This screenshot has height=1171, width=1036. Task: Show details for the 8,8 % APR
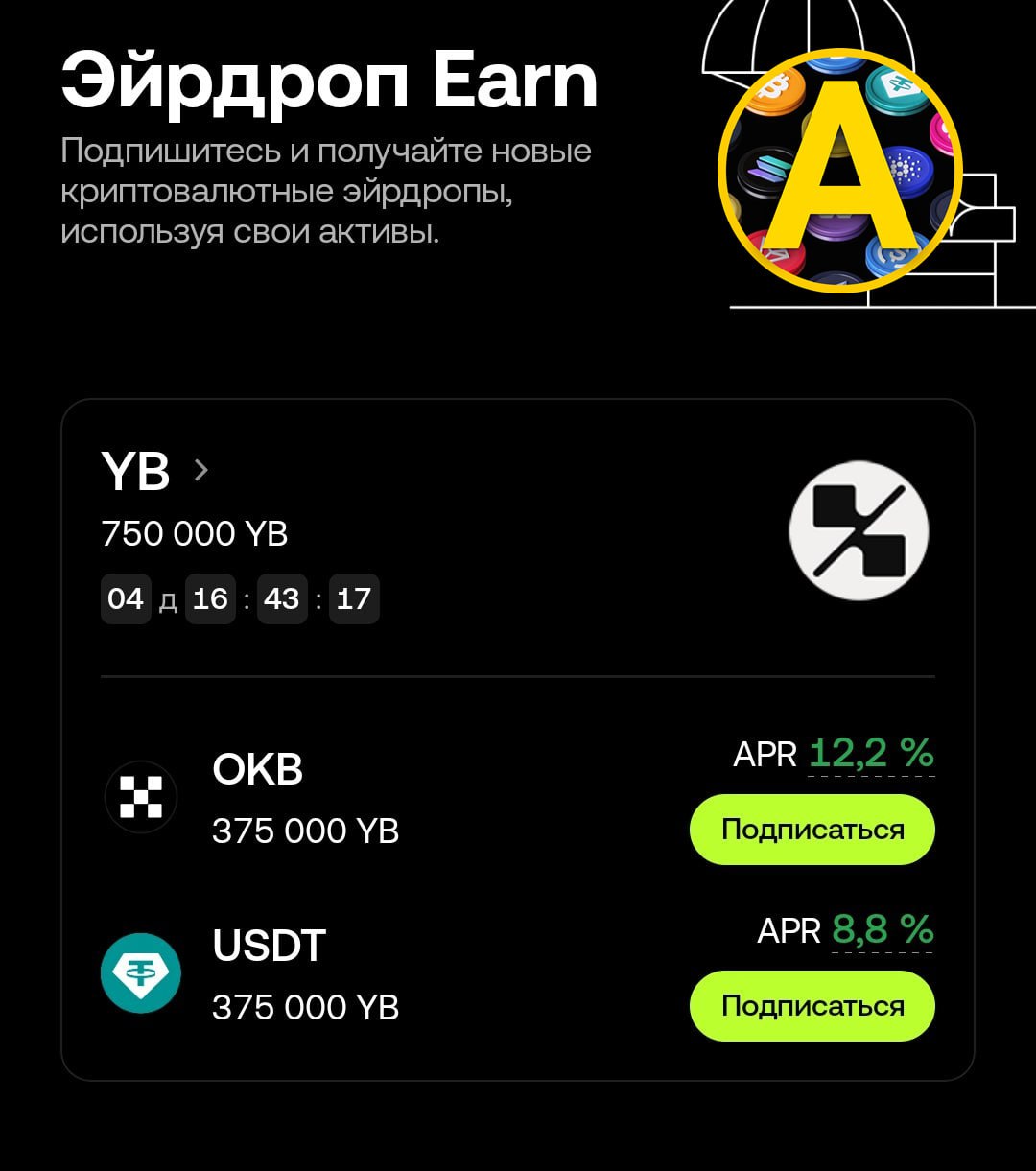(882, 930)
